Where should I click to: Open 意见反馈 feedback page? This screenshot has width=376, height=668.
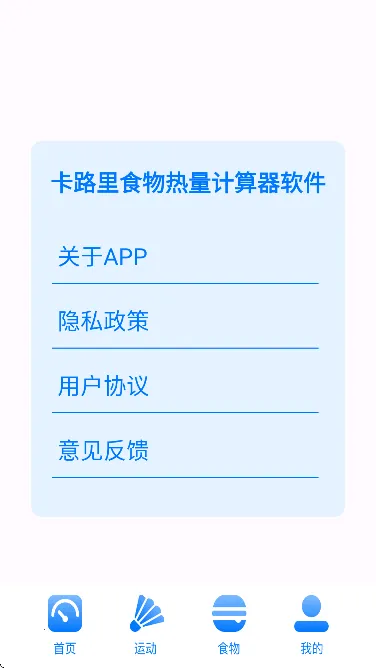(x=185, y=451)
